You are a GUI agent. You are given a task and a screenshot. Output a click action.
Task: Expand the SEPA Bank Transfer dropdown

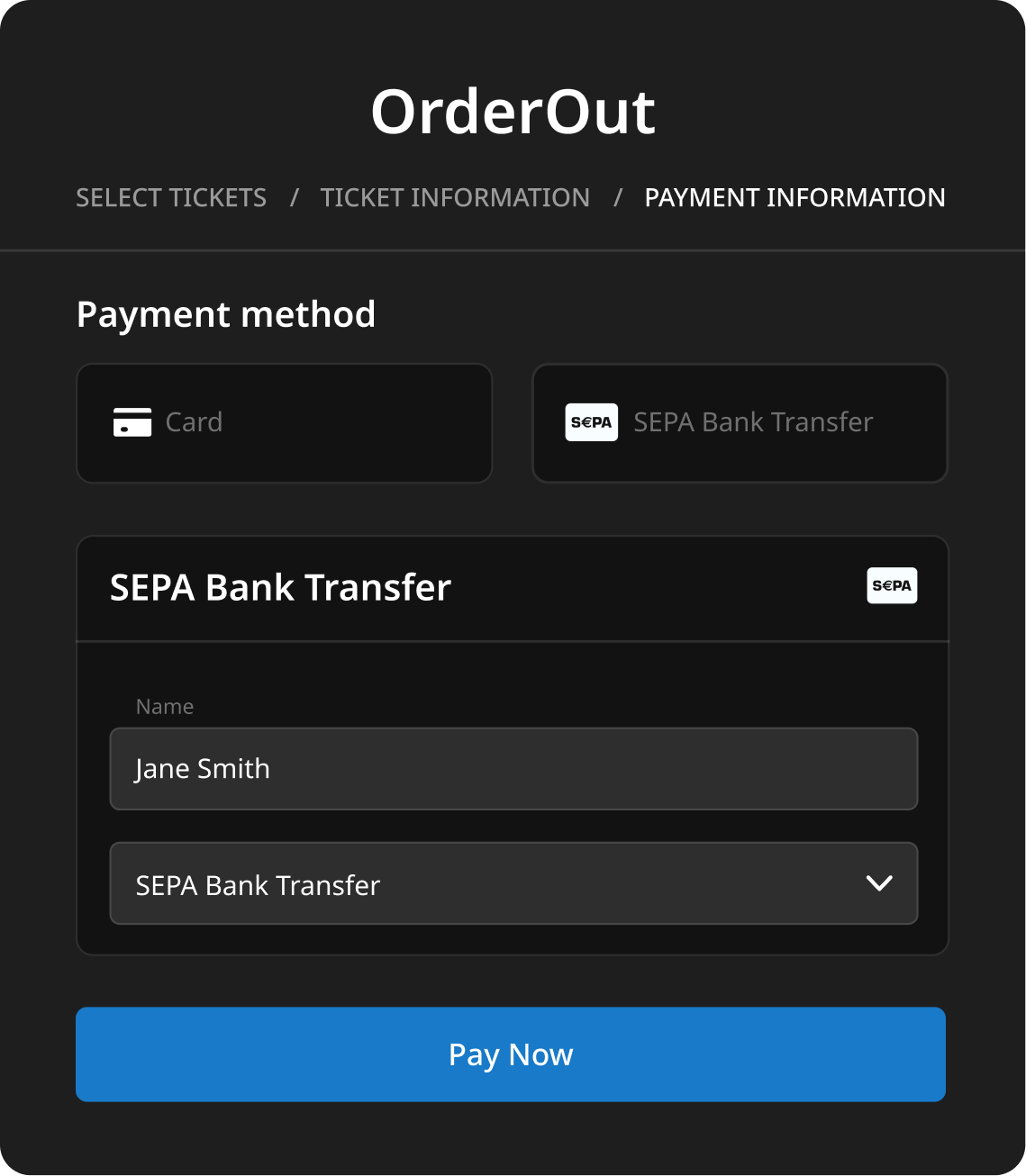(513, 883)
